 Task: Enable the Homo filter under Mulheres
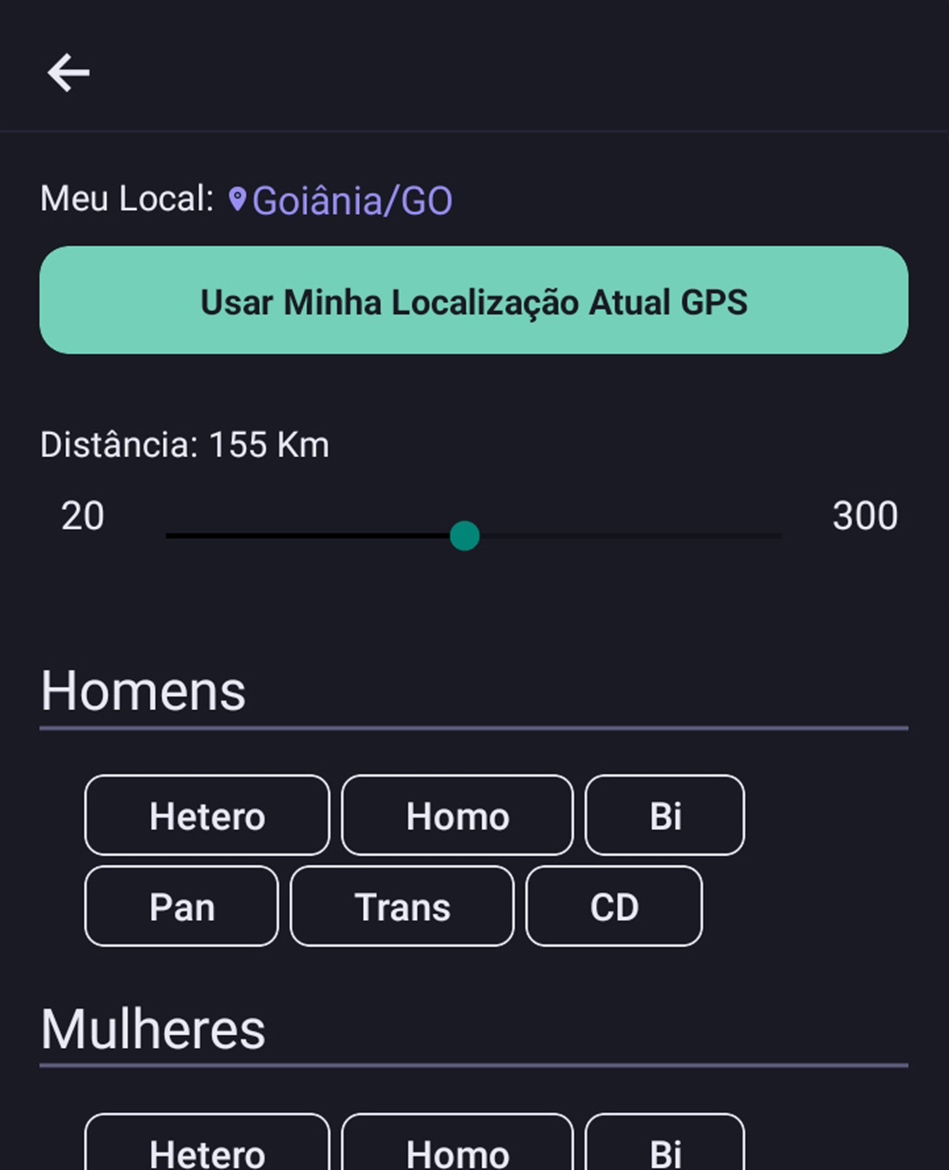(457, 1150)
